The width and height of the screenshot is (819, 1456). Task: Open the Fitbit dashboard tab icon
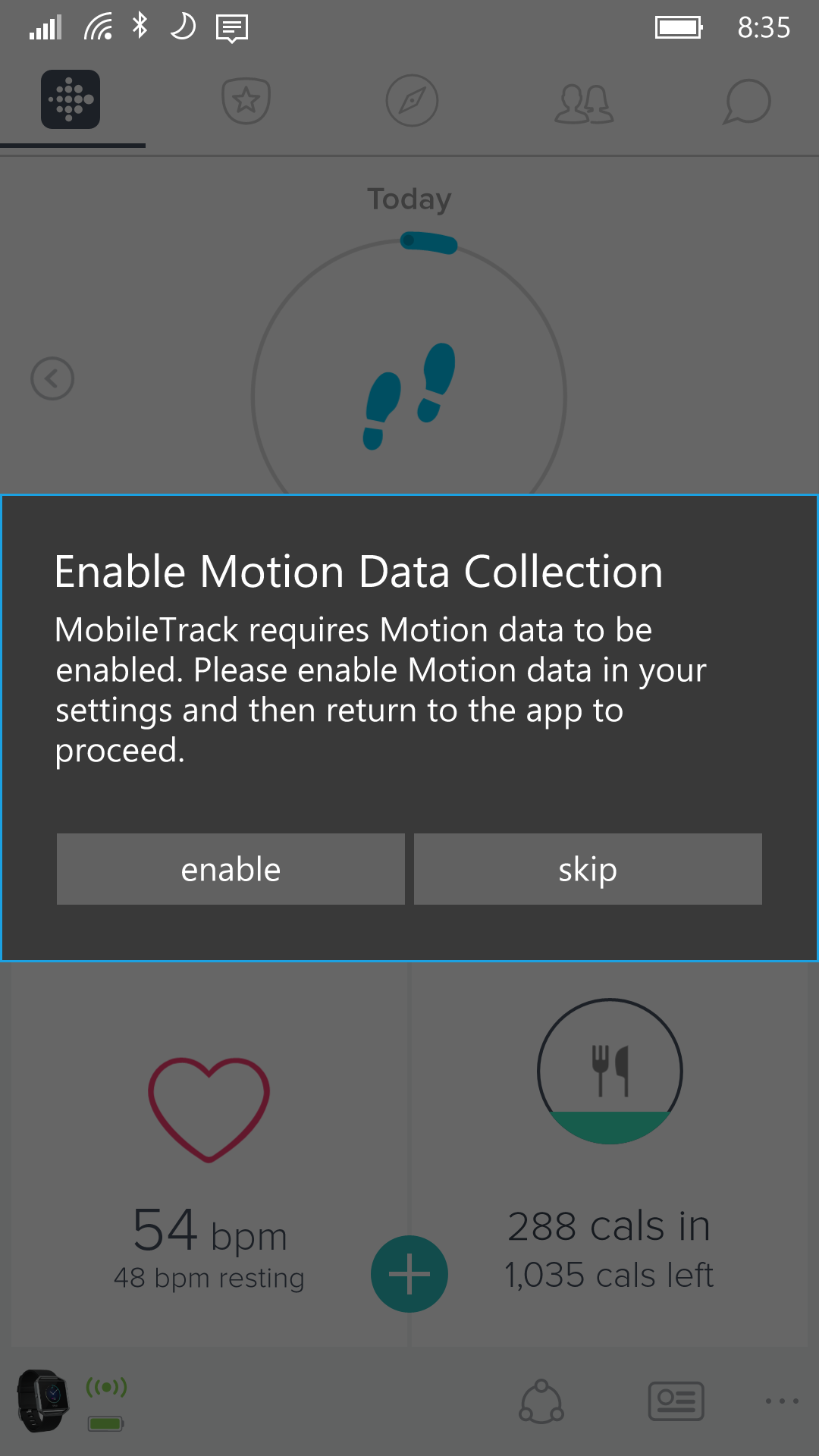click(x=72, y=101)
